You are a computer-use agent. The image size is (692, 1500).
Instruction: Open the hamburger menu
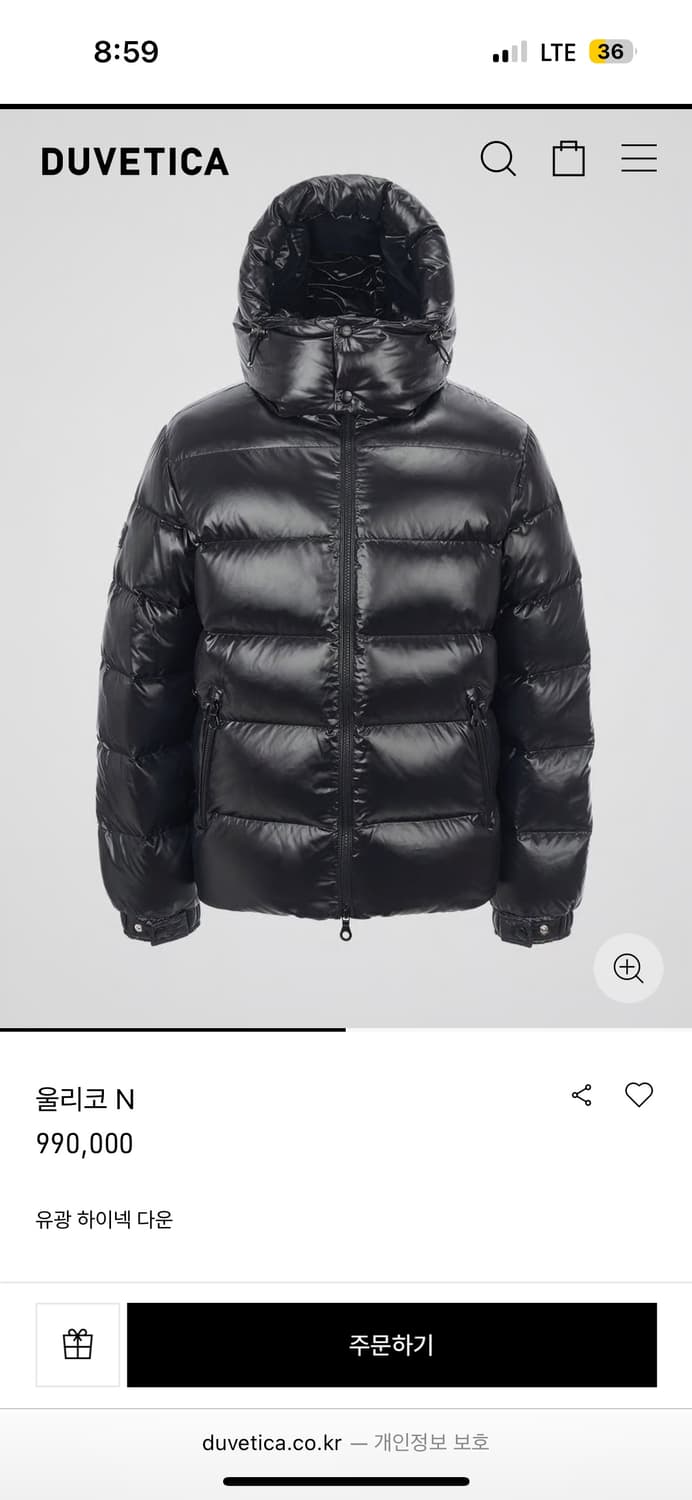pos(639,158)
